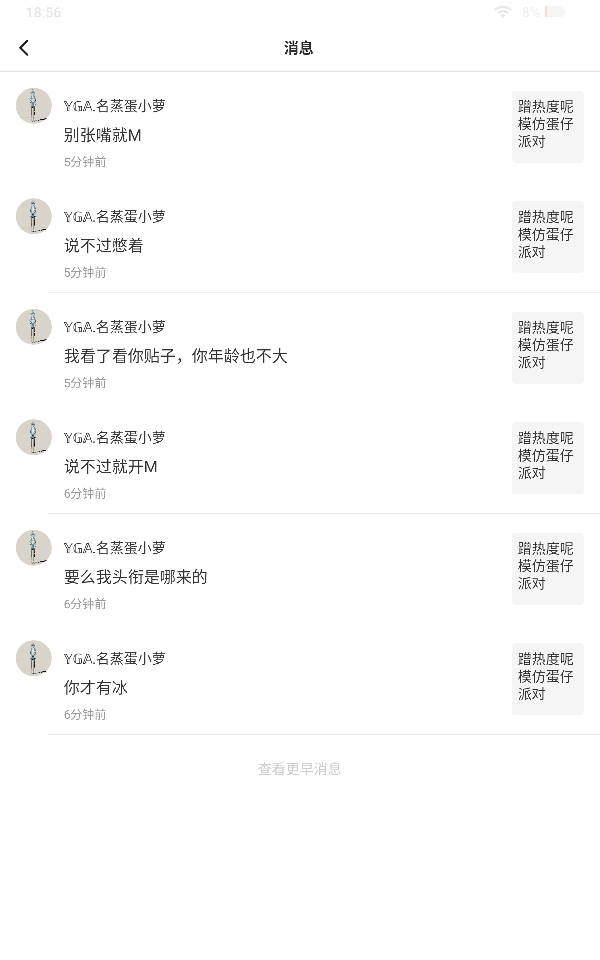This screenshot has width=600, height=960.
Task: Open the post thumbnail beside 别张嘴就M
Action: [x=547, y=127]
